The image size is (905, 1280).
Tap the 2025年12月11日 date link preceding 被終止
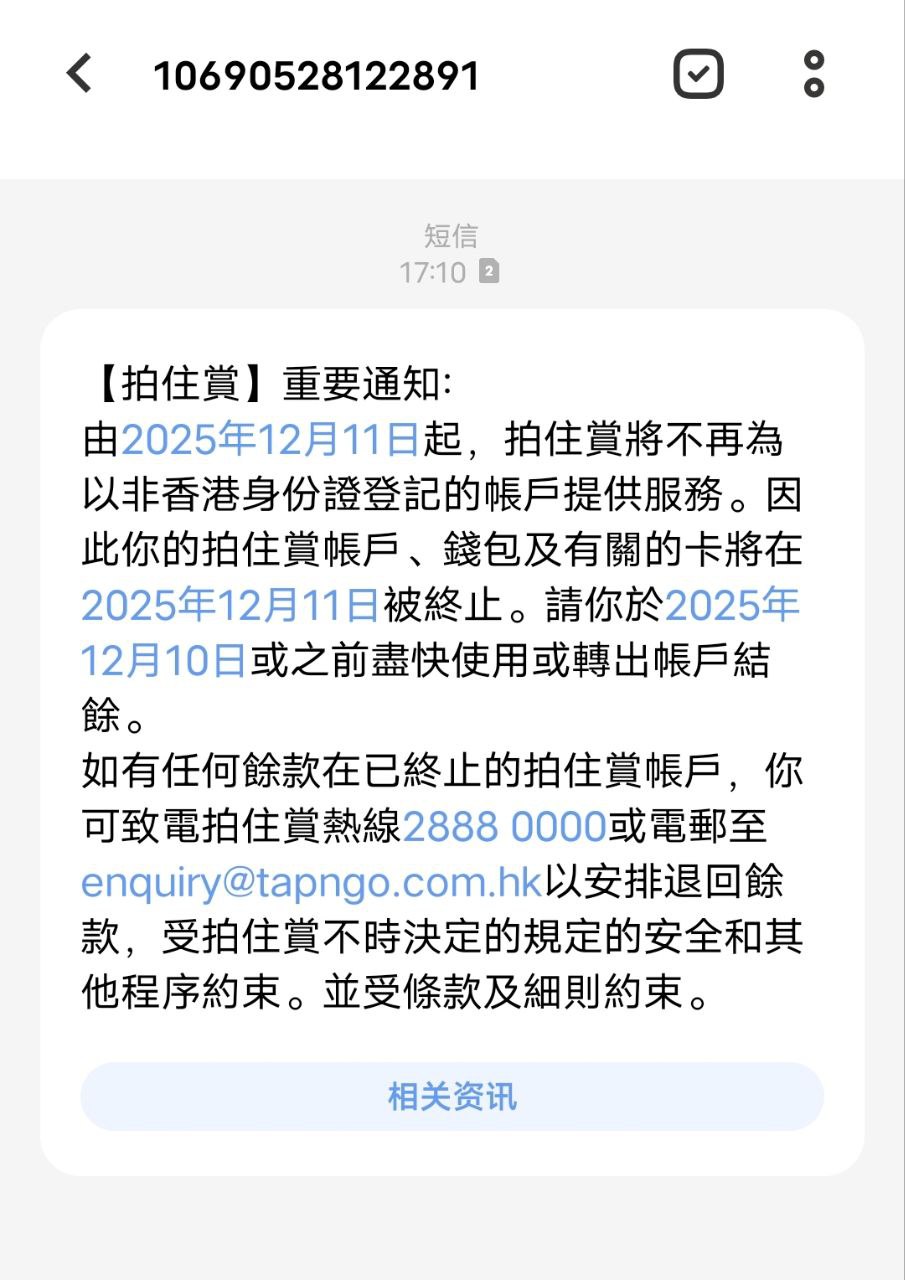click(230, 605)
